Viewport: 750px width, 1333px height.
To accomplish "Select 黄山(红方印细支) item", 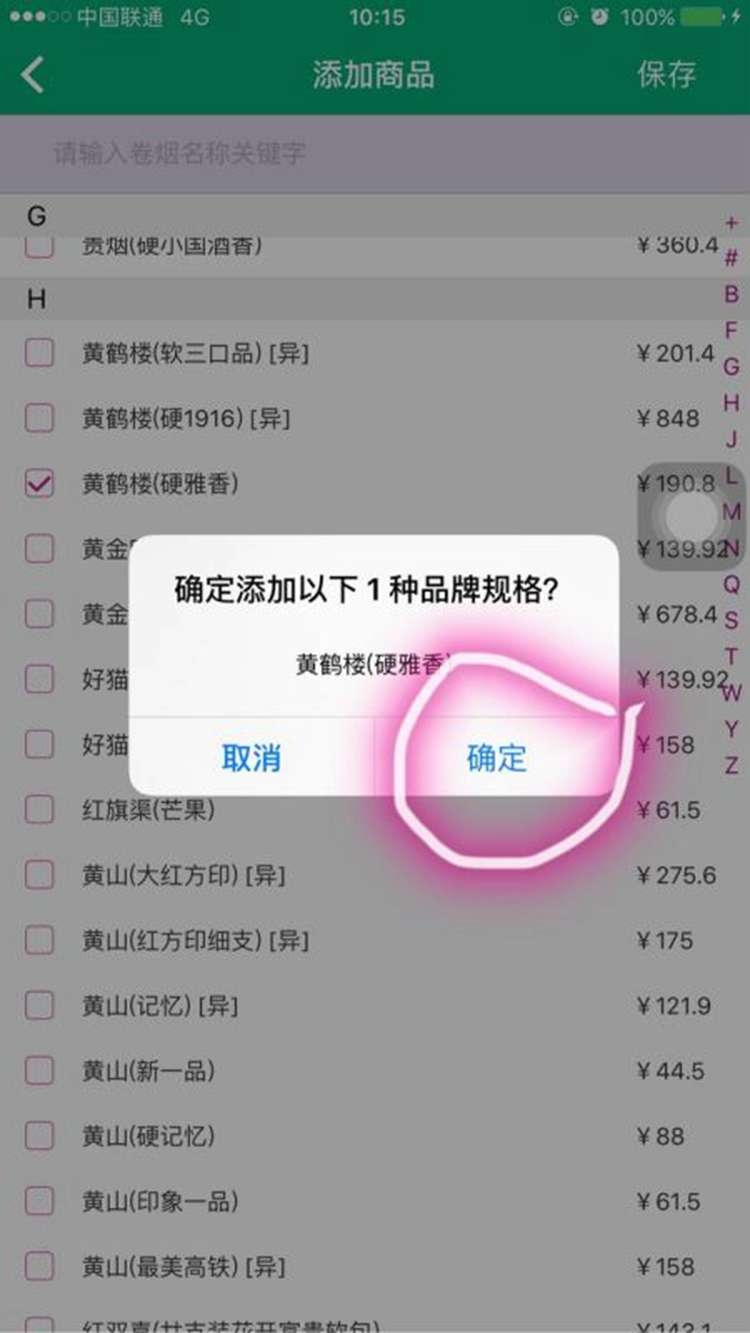I will (x=39, y=940).
